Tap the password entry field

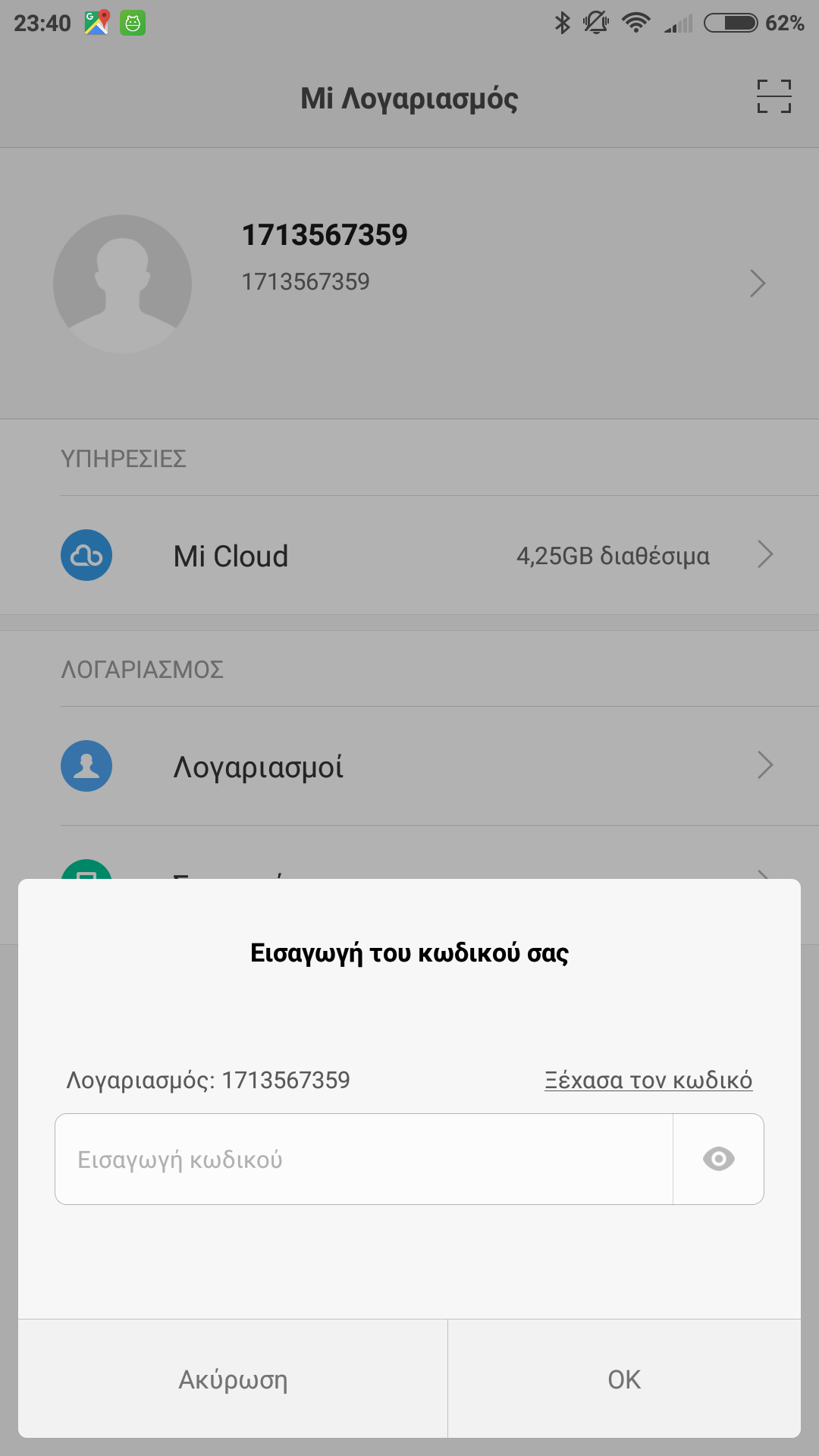tap(364, 1159)
